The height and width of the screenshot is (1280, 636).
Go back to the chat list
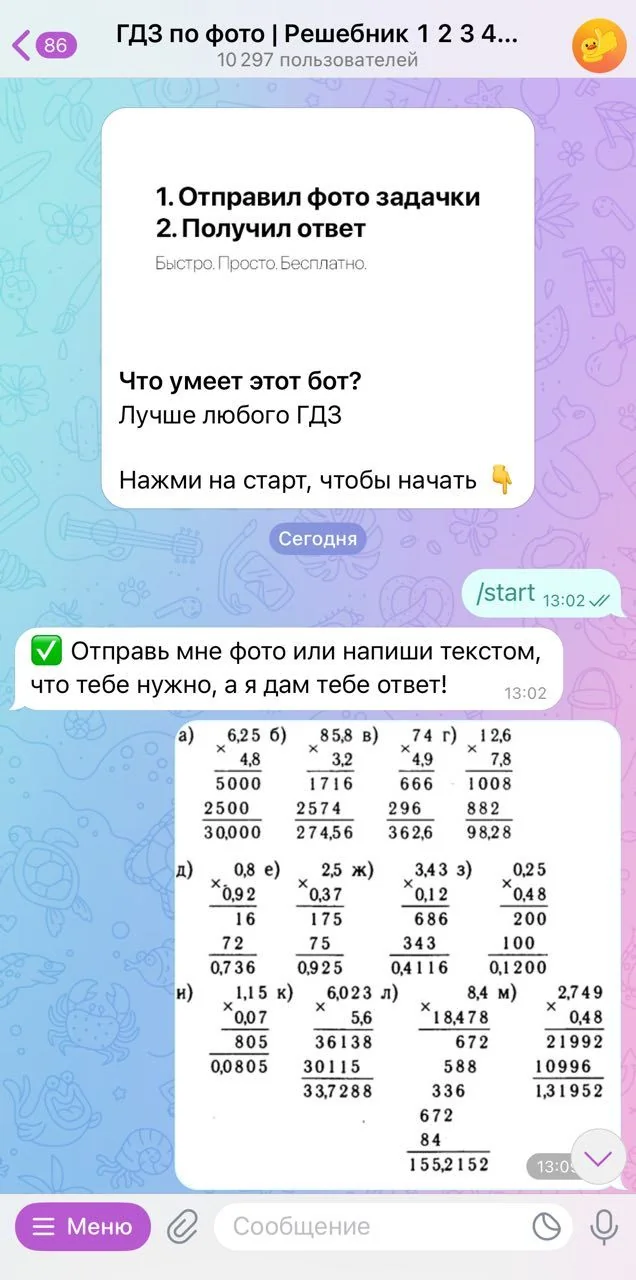(43, 45)
